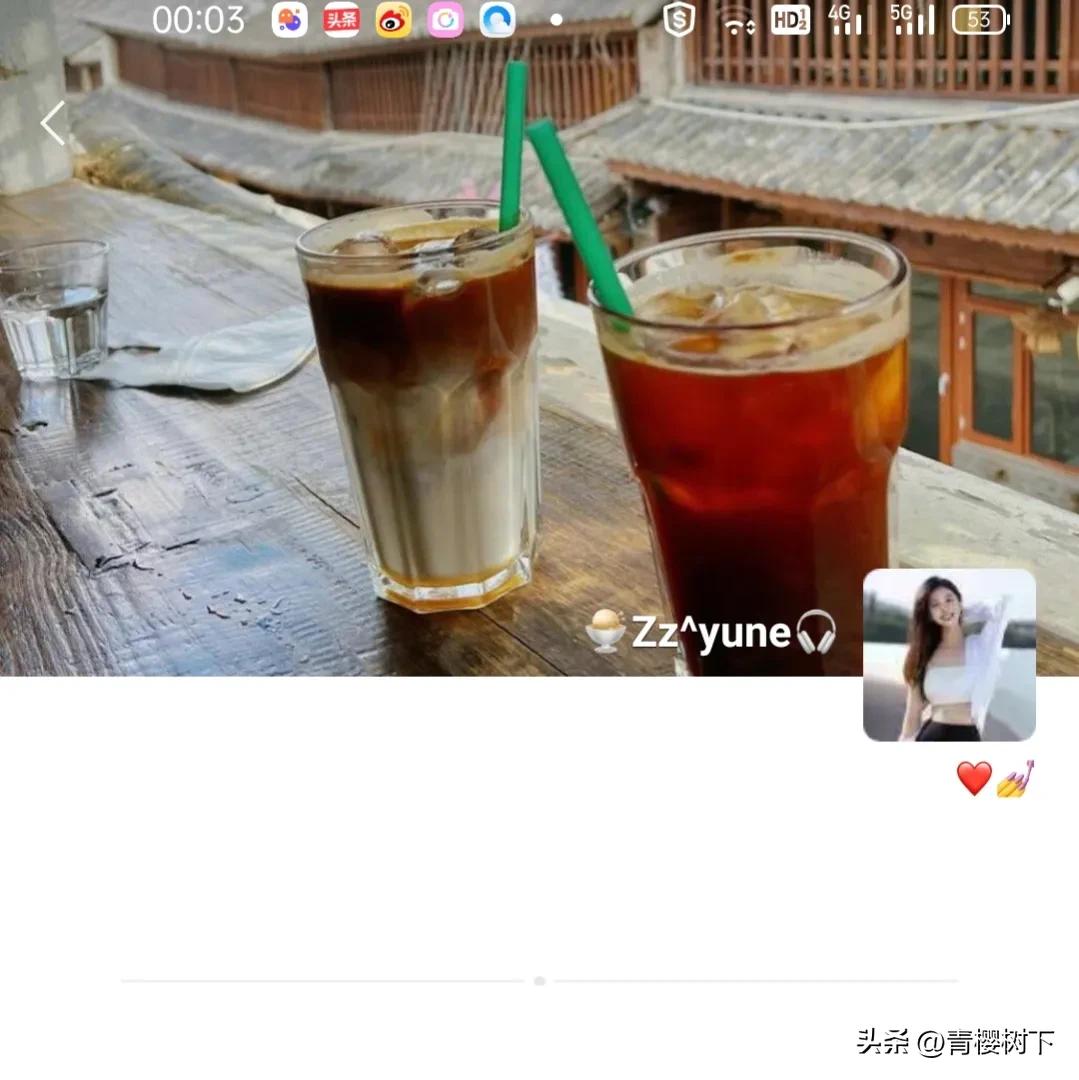Tap the back arrow at top left
This screenshot has width=1079, height=1080.
click(52, 123)
